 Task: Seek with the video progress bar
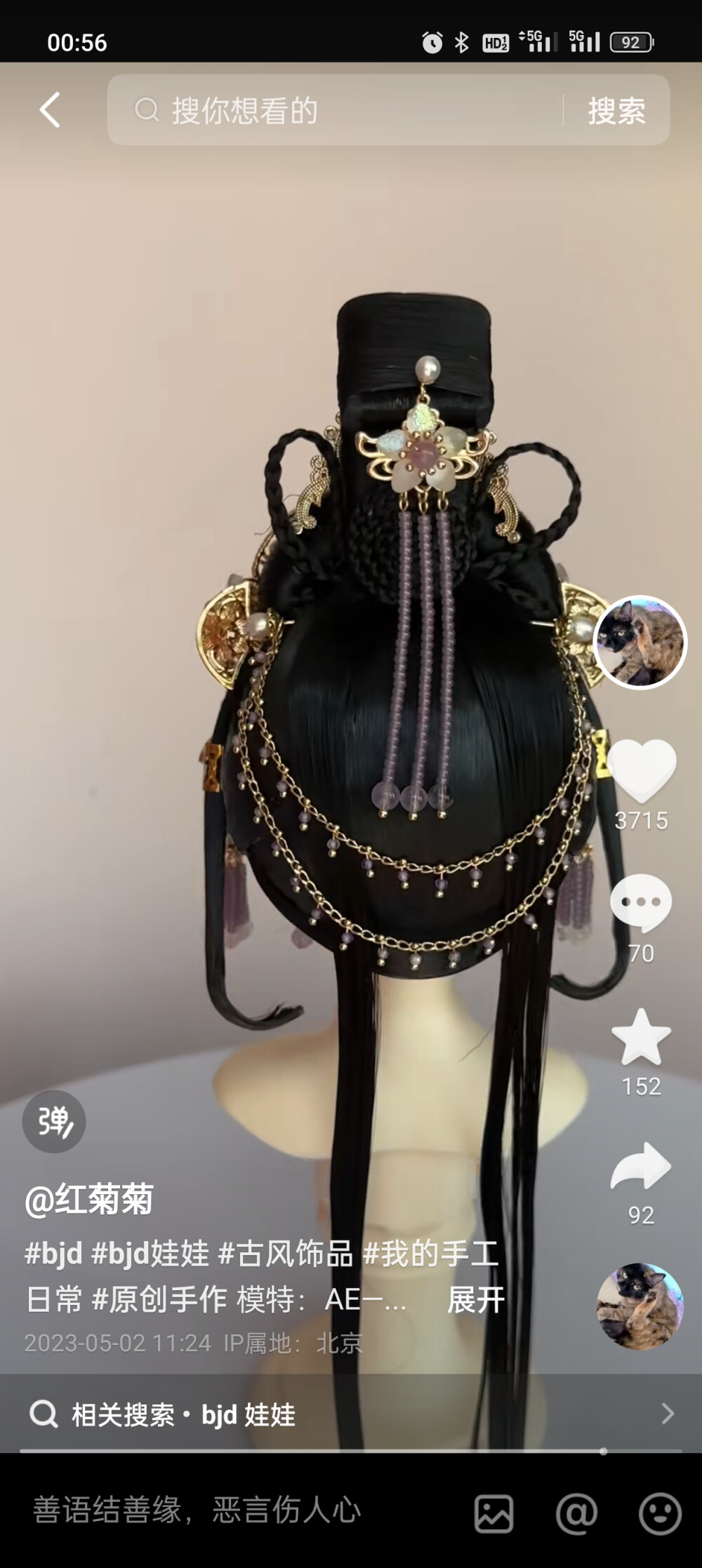pyautogui.click(x=351, y=1451)
